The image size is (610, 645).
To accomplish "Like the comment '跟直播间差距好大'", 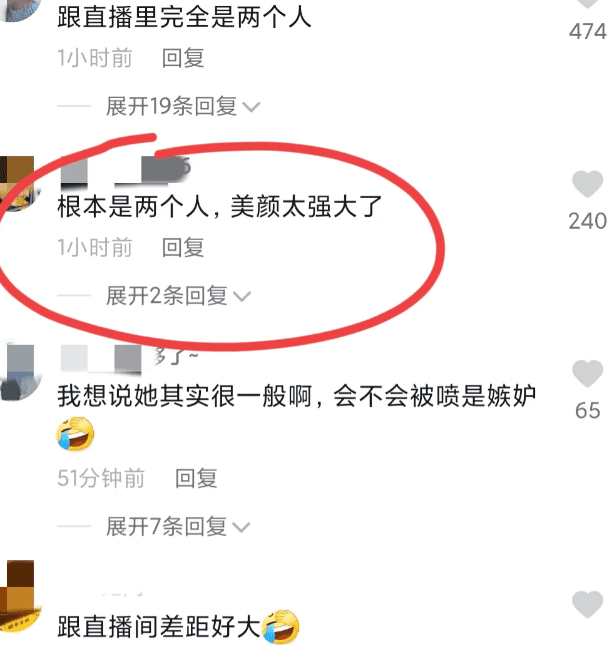I will pos(587,604).
